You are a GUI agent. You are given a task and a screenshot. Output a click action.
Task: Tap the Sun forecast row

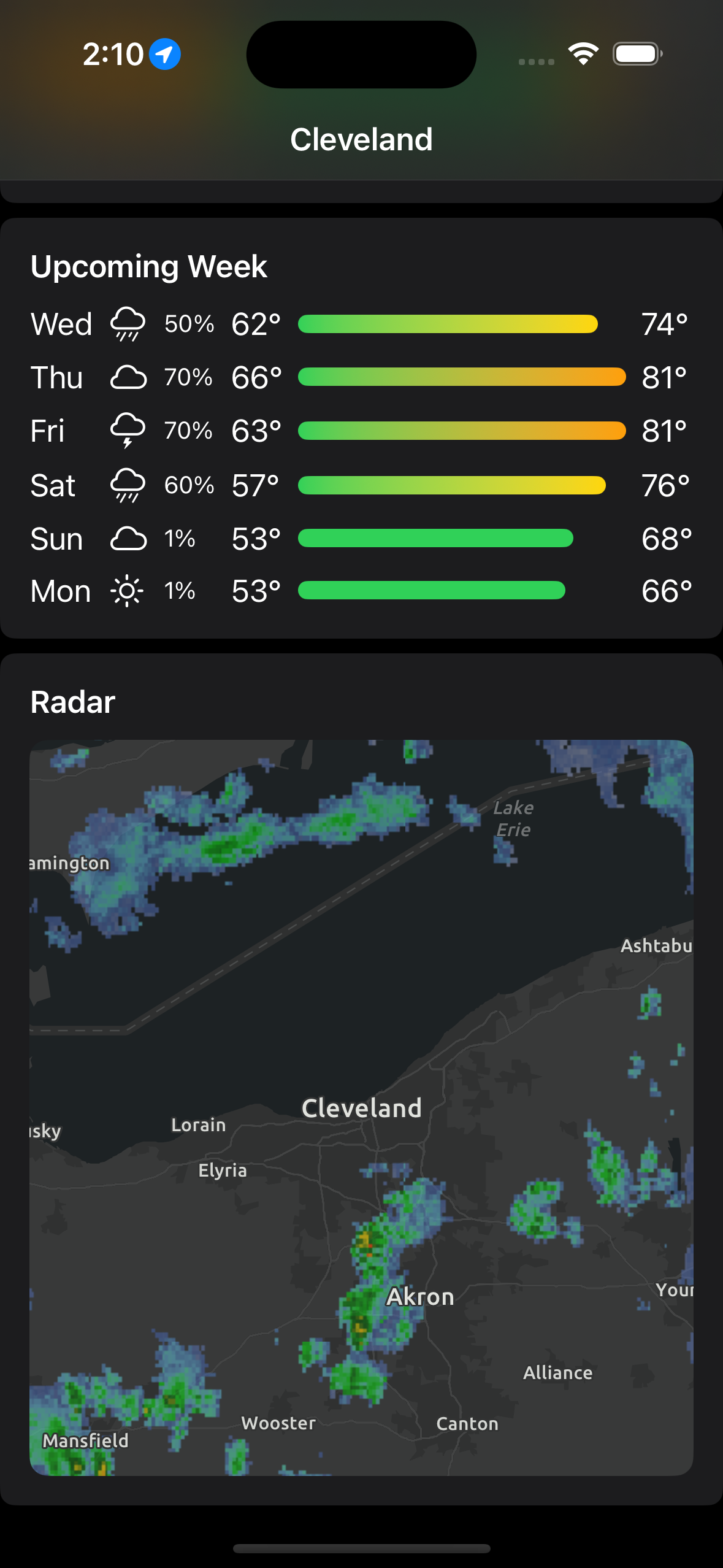pos(361,539)
